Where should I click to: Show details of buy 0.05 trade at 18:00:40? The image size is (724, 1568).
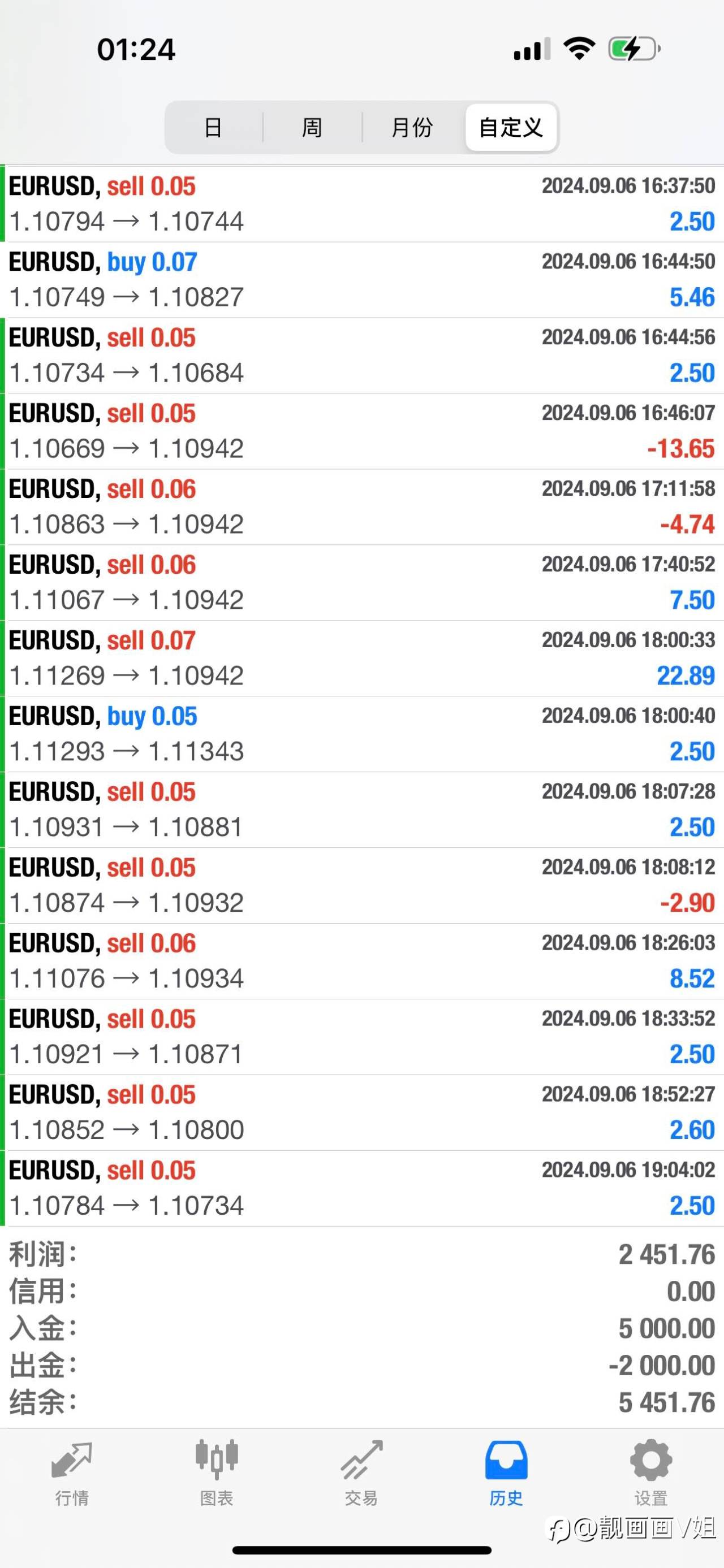point(361,734)
